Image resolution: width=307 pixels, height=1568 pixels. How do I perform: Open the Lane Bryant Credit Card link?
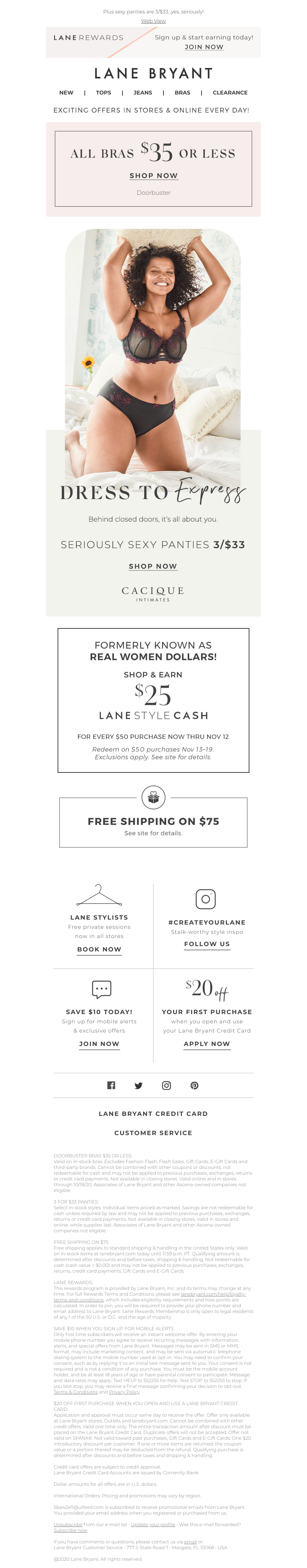click(x=153, y=1113)
